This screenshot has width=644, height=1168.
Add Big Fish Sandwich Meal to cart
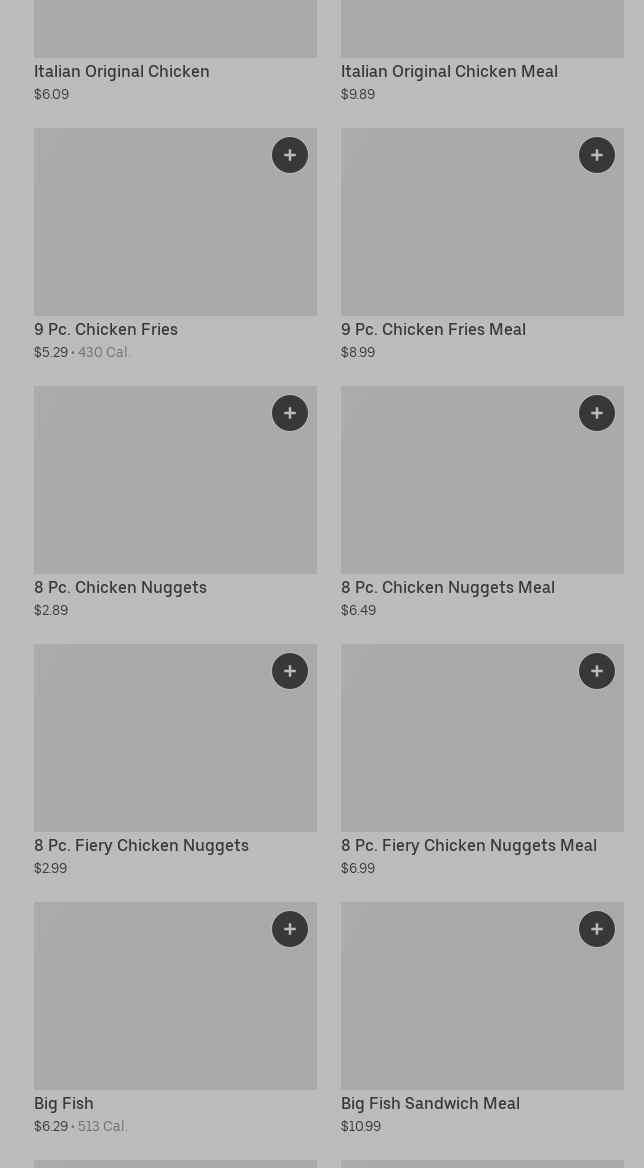[x=597, y=929]
